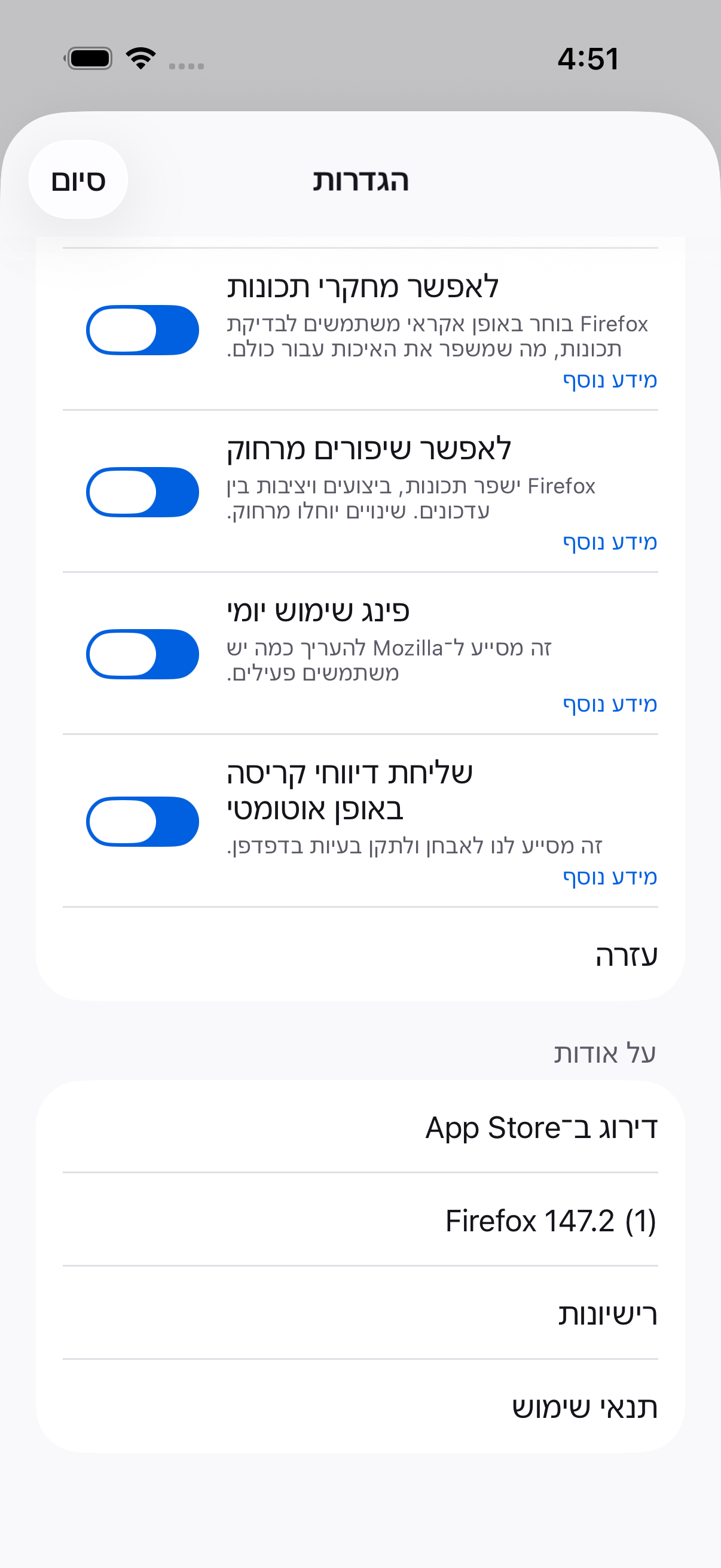Image resolution: width=721 pixels, height=1568 pixels.
Task: Tap the סיום (Done) button
Action: (78, 179)
